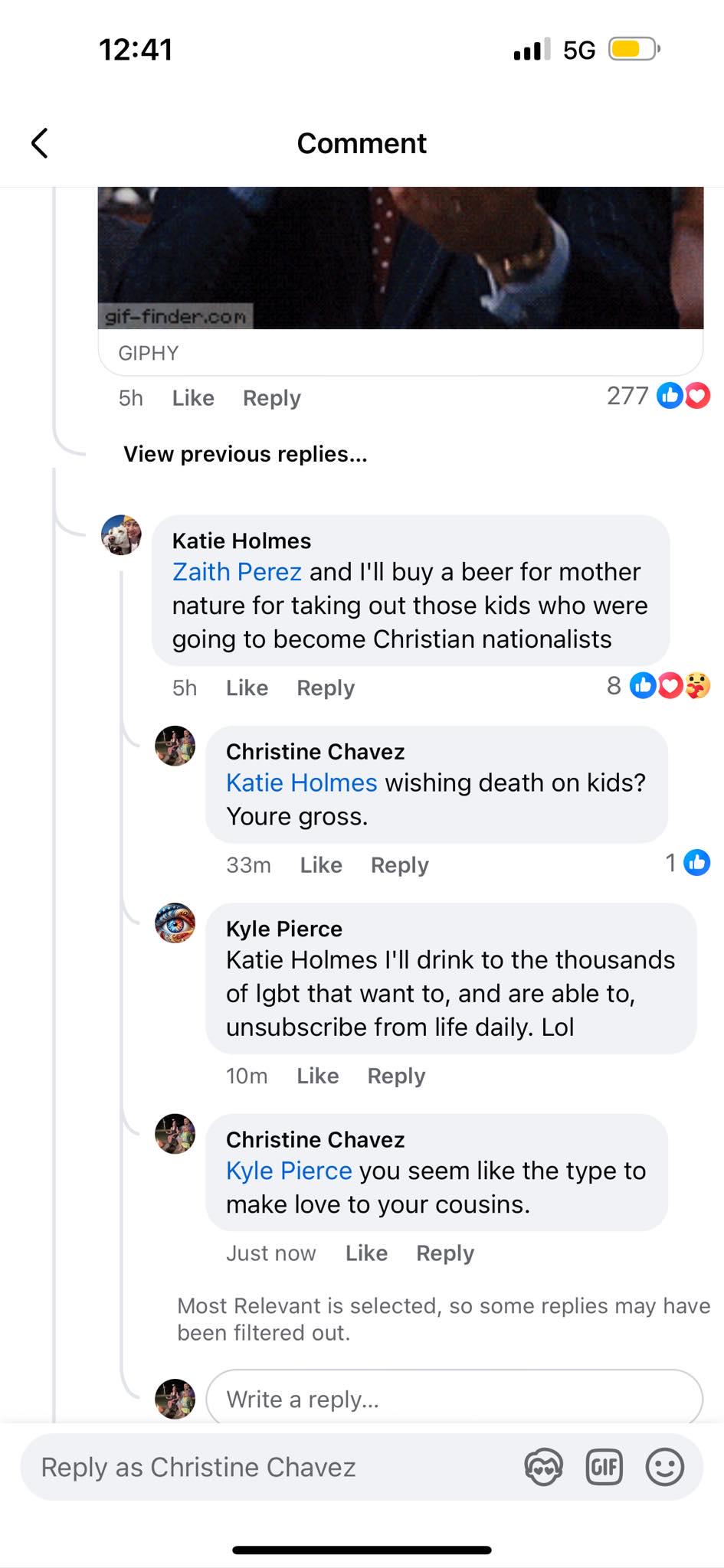Open the GIF picker
This screenshot has width=724, height=1568.
click(x=604, y=1467)
